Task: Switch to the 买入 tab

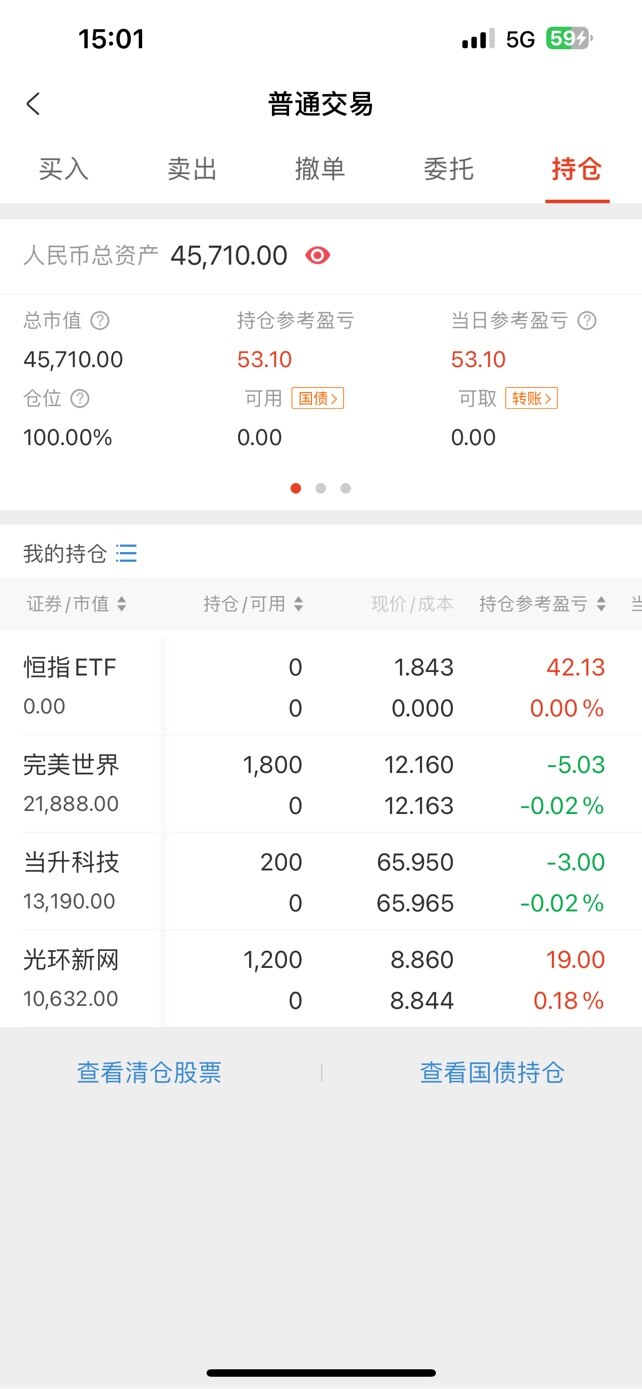Action: tap(64, 169)
